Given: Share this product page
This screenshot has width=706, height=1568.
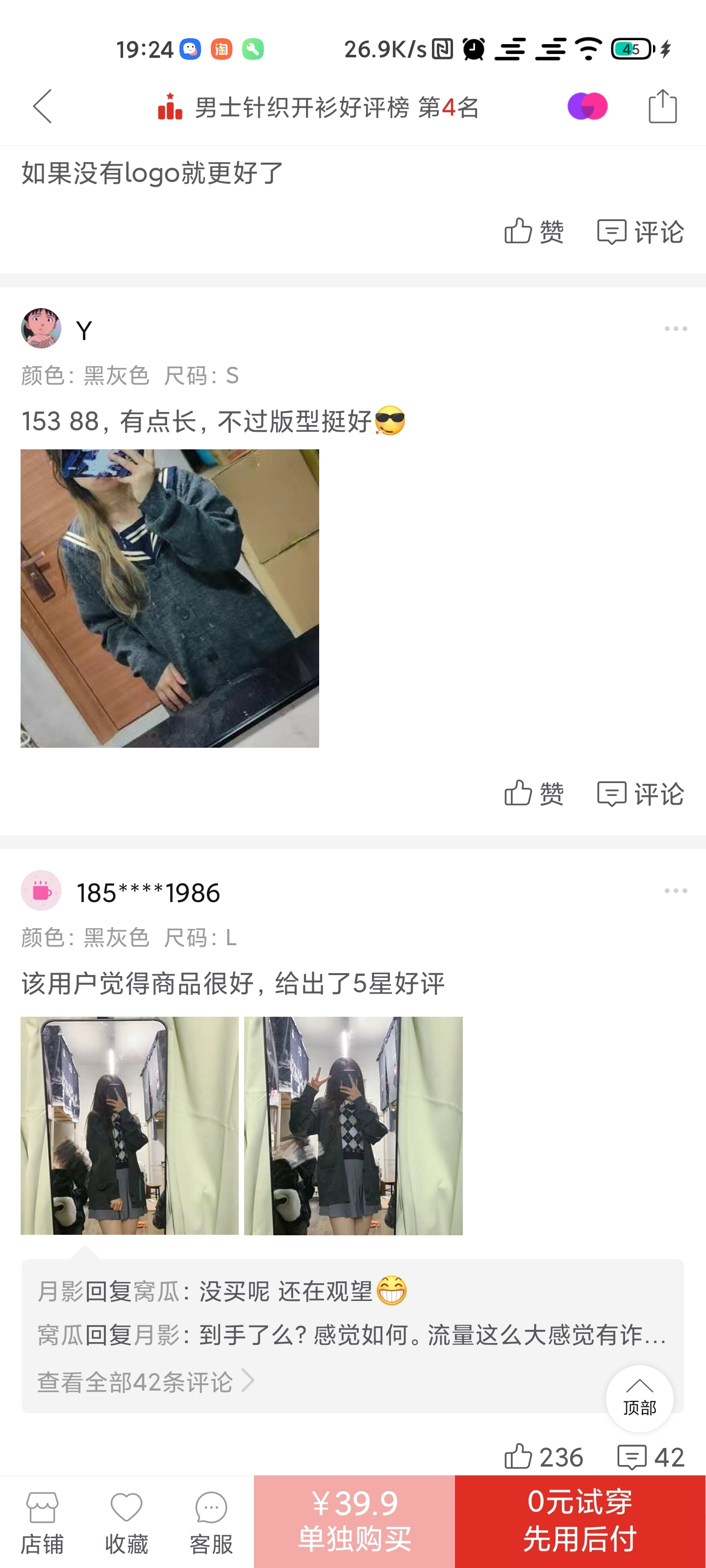Looking at the screenshot, I should coord(662,106).
